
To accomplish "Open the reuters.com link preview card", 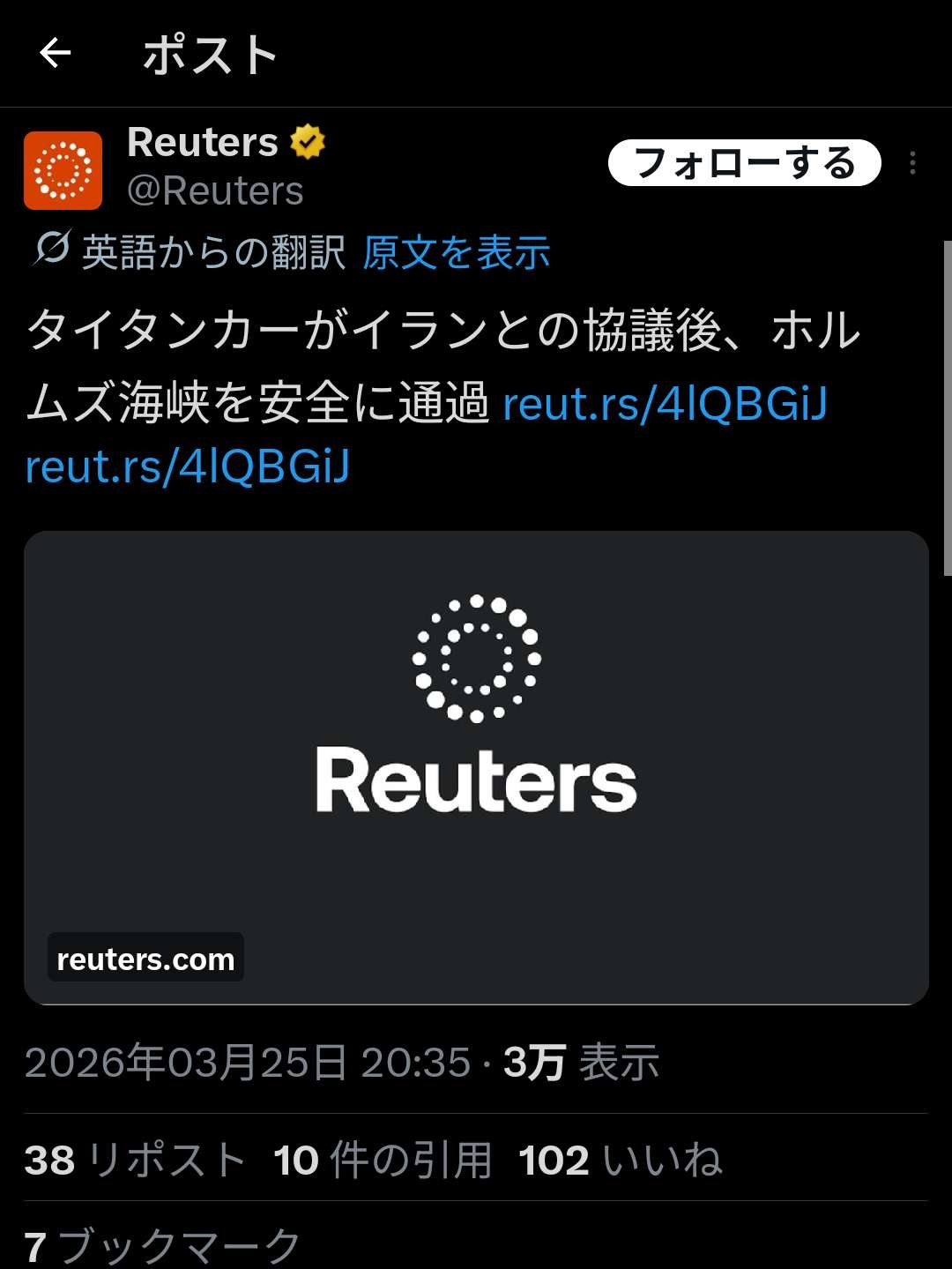I will point(476,767).
